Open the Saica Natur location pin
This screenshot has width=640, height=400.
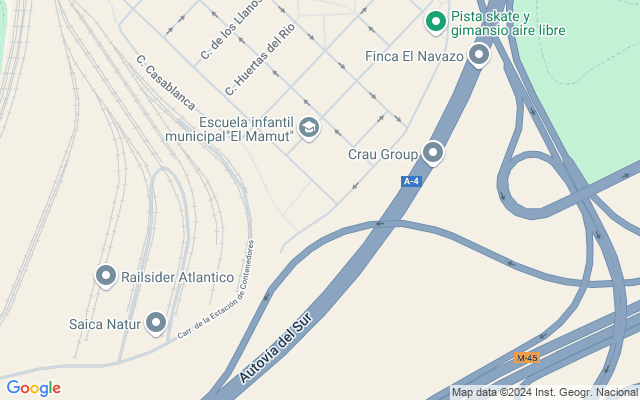click(x=155, y=322)
